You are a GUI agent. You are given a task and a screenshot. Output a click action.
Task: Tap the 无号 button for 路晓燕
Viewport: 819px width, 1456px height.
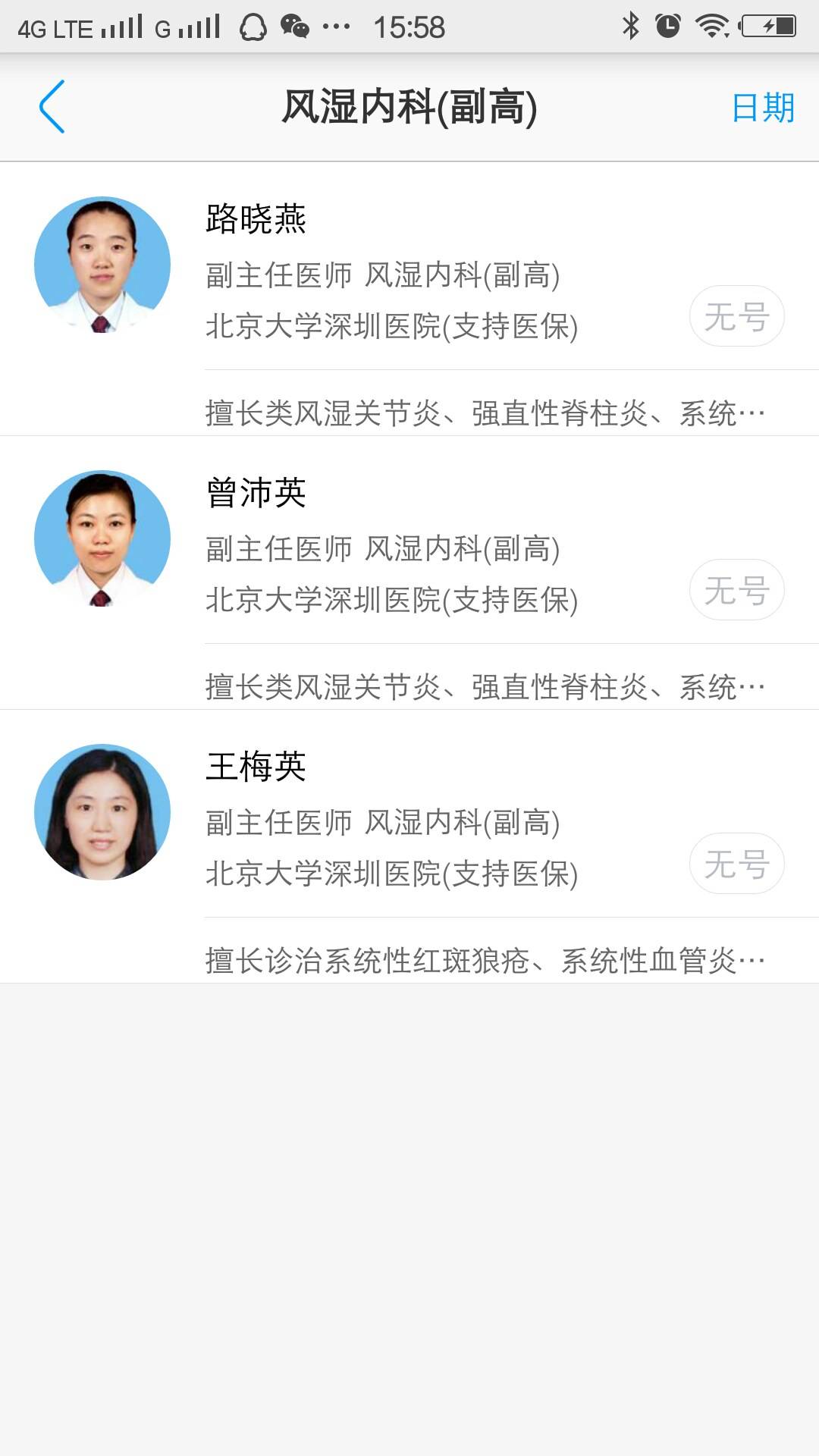click(736, 316)
